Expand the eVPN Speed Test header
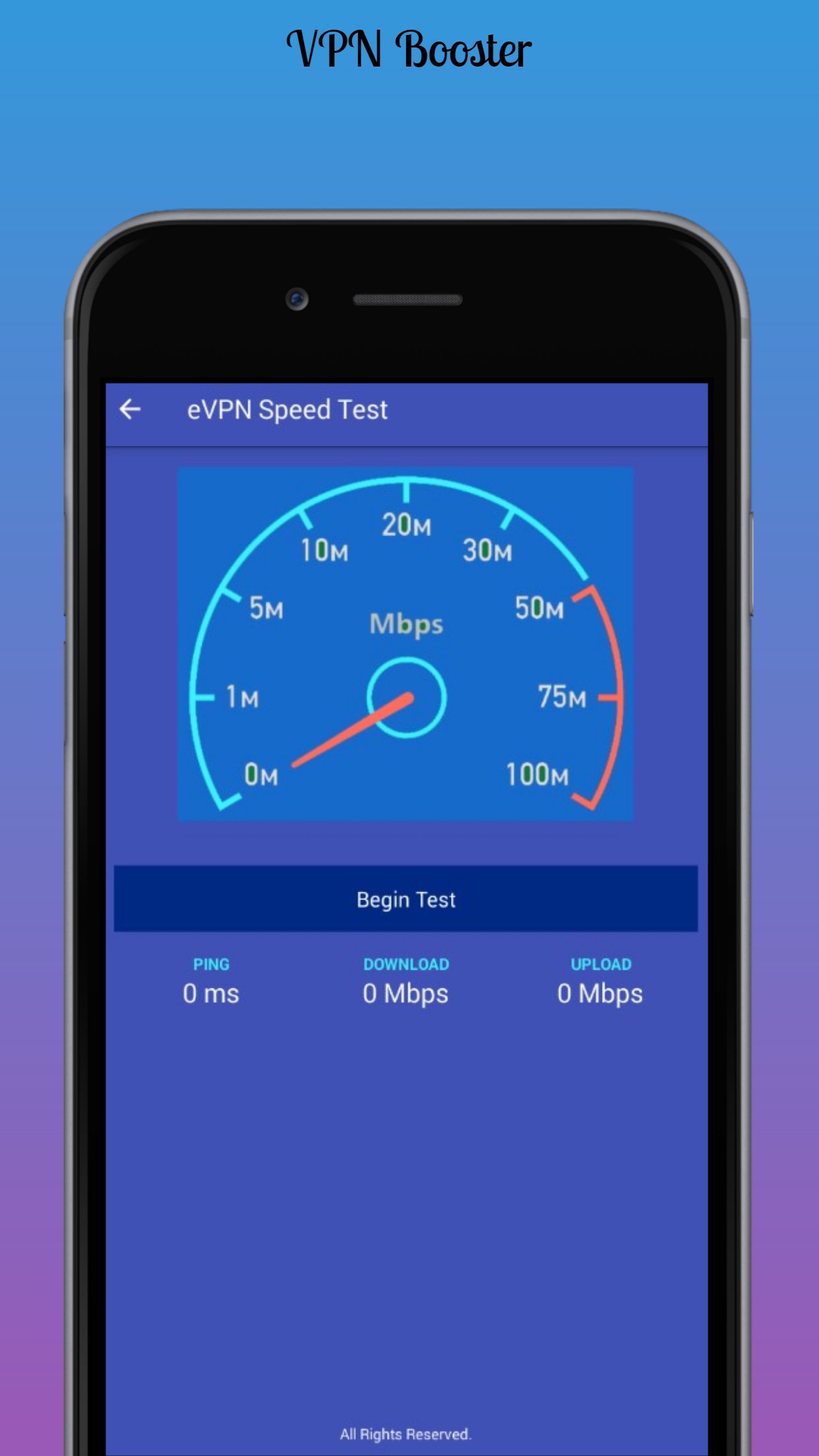The width and height of the screenshot is (819, 1456). pyautogui.click(x=288, y=409)
